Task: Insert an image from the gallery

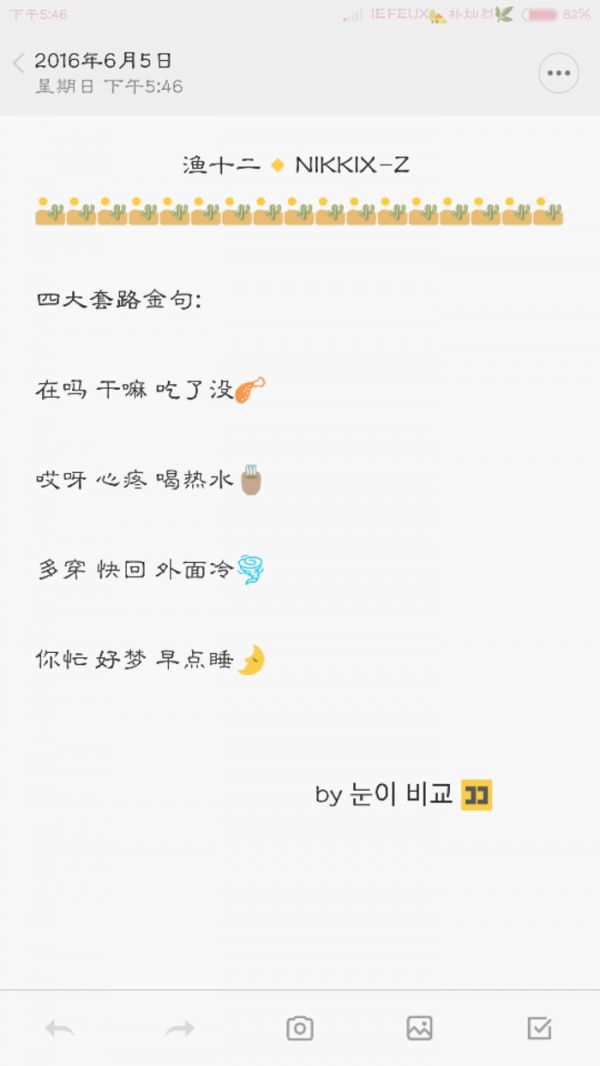Action: pos(419,1028)
